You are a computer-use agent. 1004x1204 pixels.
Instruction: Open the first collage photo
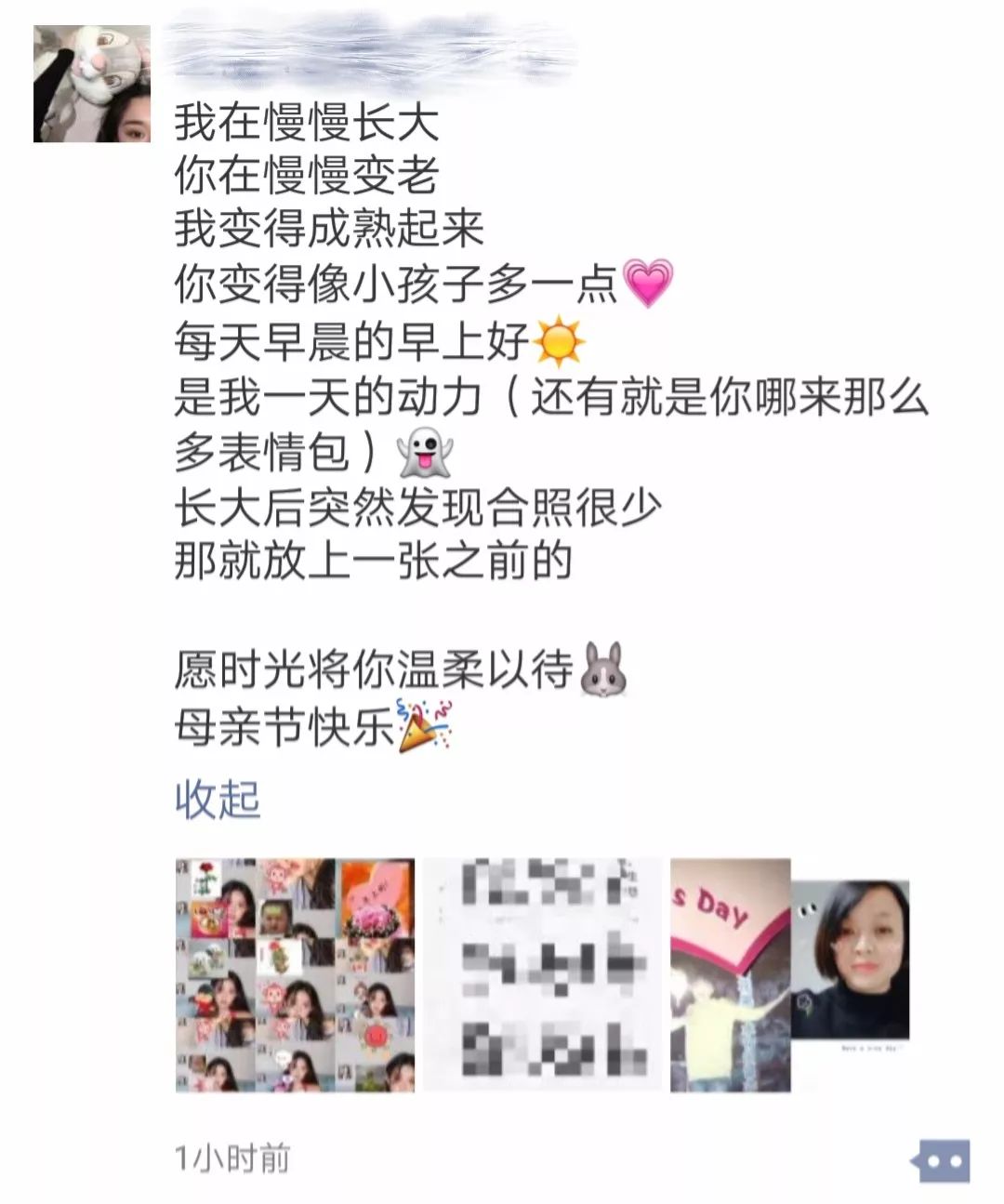click(x=295, y=974)
